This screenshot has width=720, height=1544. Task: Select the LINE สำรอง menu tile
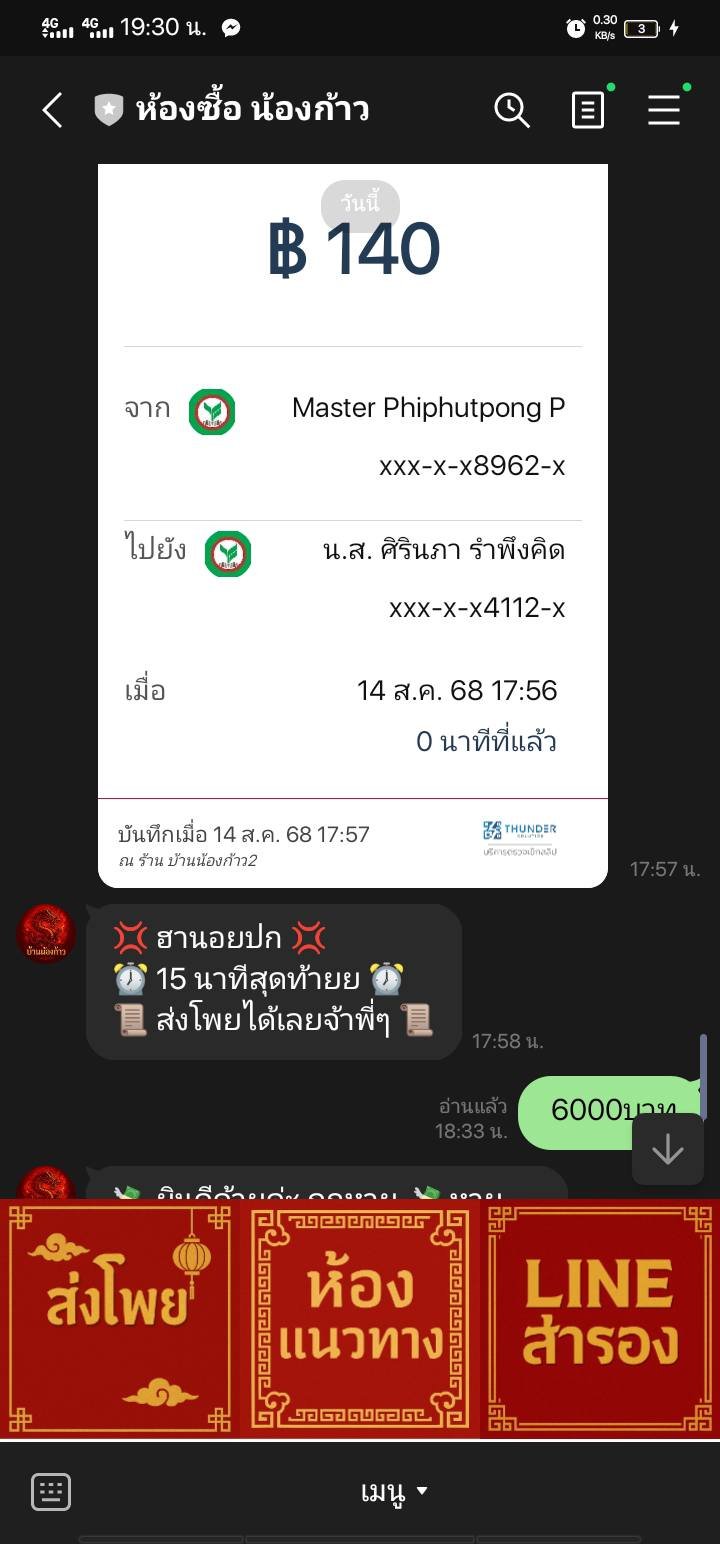(600, 1318)
